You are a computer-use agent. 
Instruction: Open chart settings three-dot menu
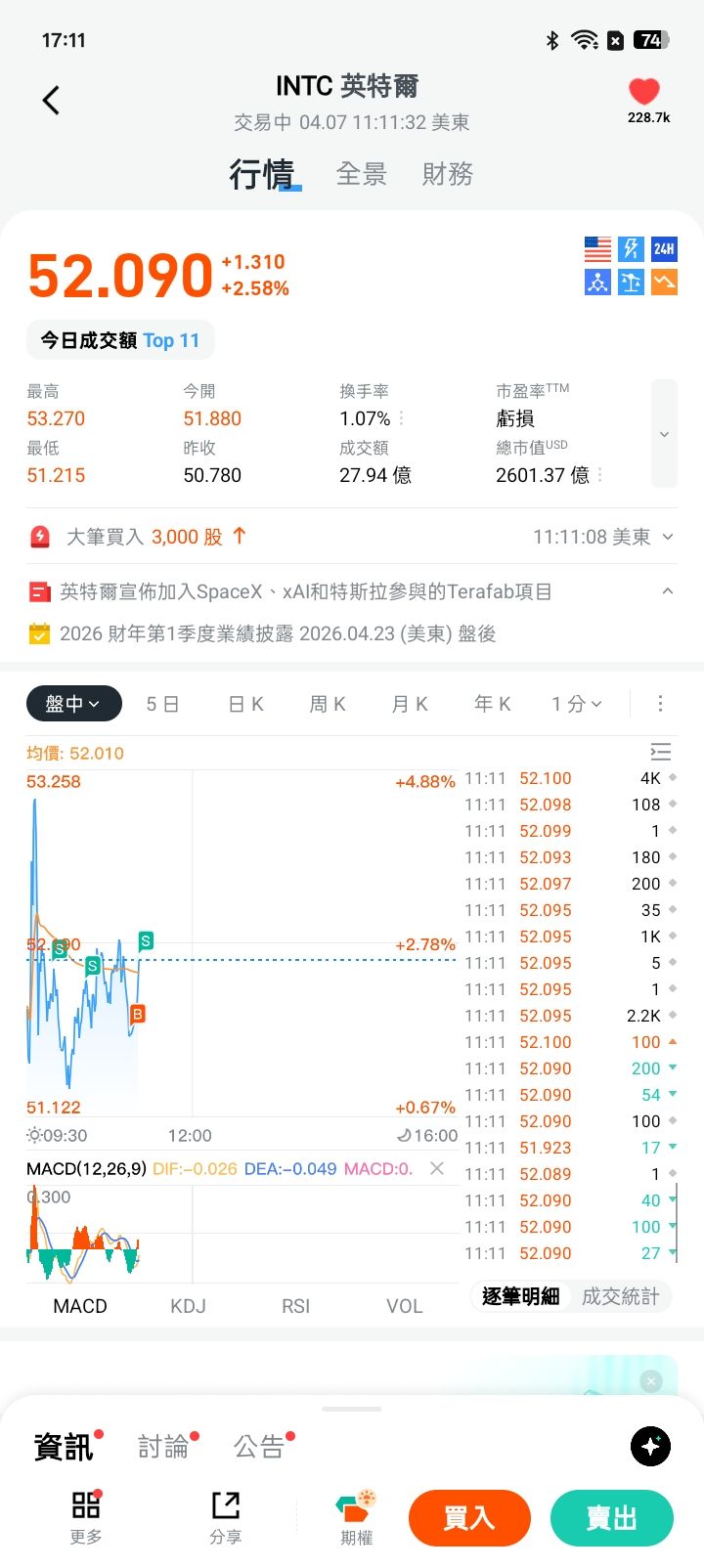pos(660,704)
